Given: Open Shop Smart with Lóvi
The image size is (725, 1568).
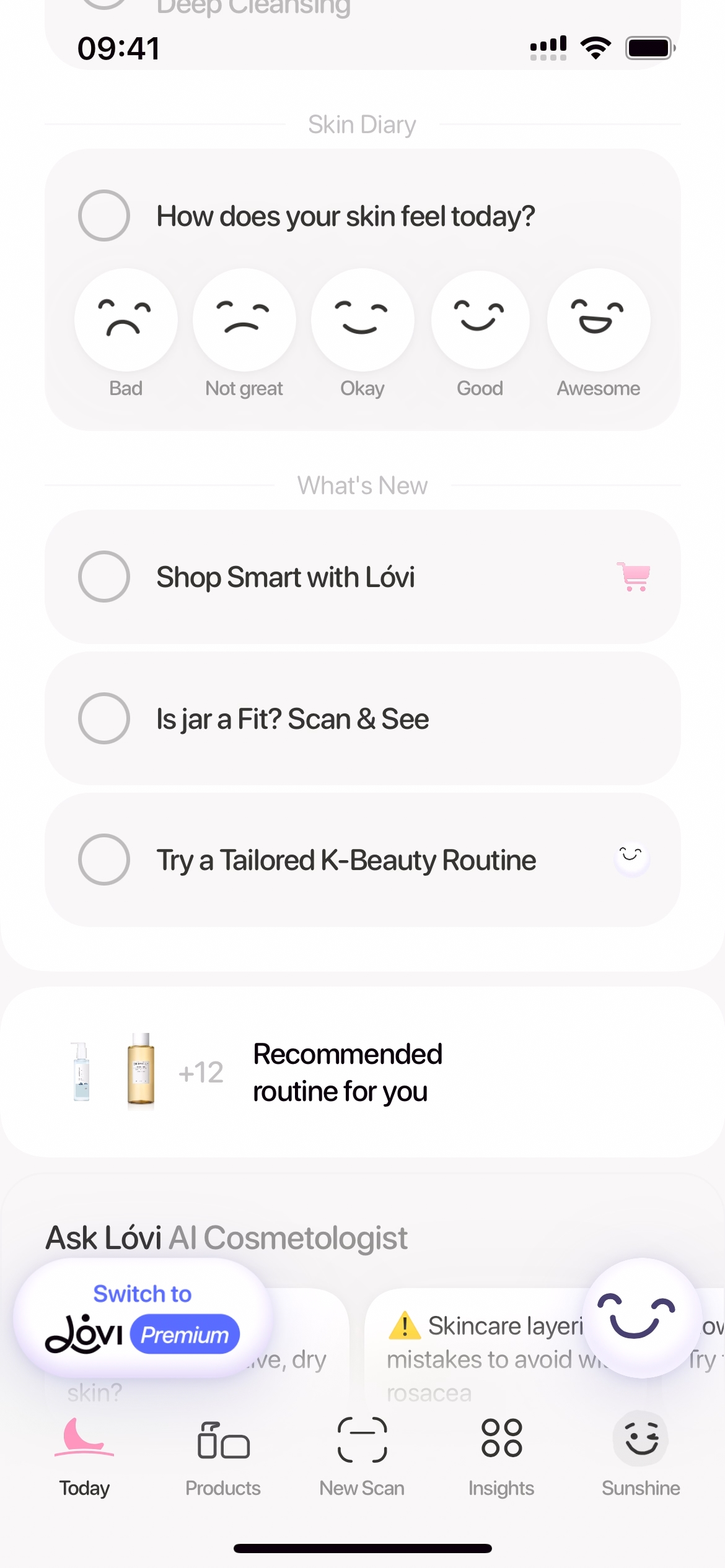Looking at the screenshot, I should point(362,577).
